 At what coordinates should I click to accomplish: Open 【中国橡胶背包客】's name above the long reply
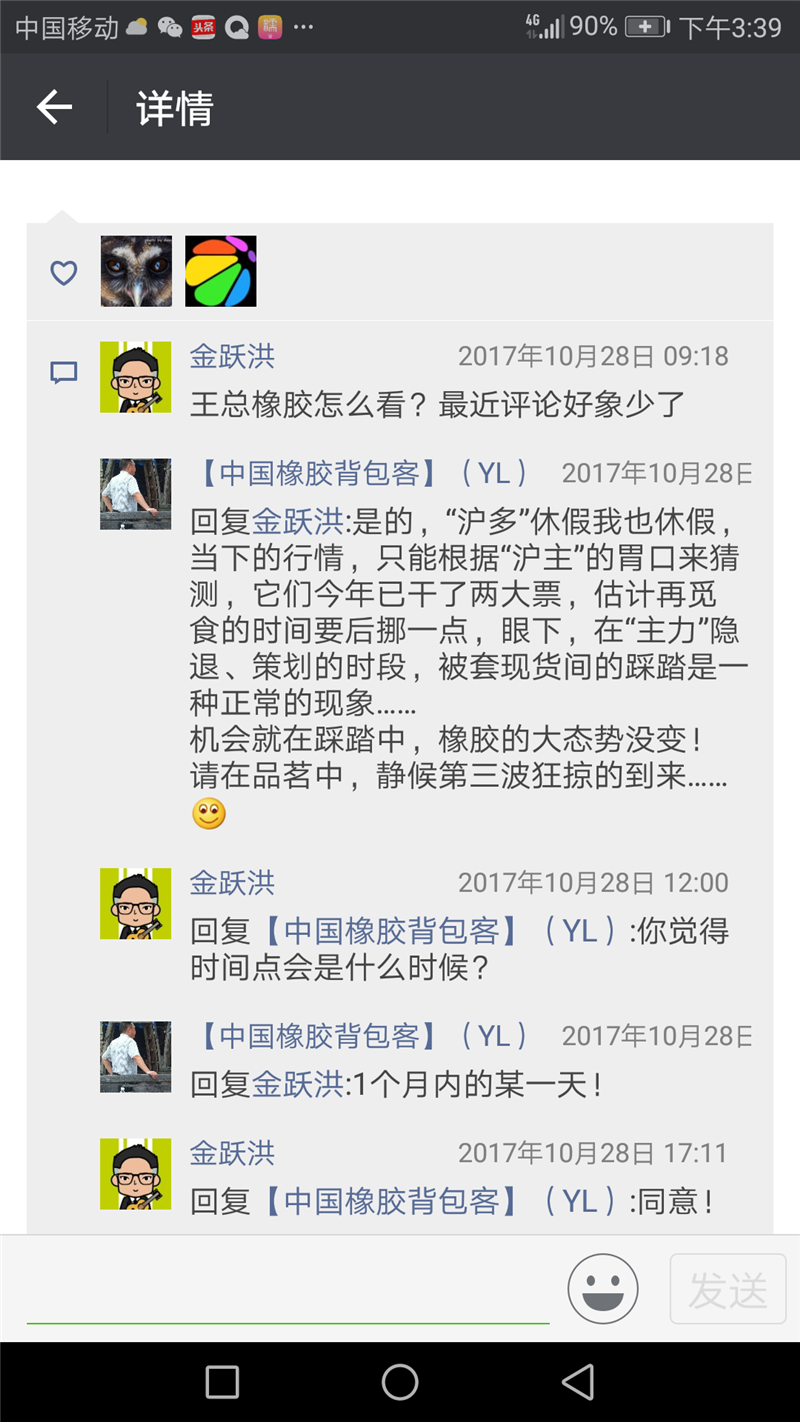tap(360, 474)
